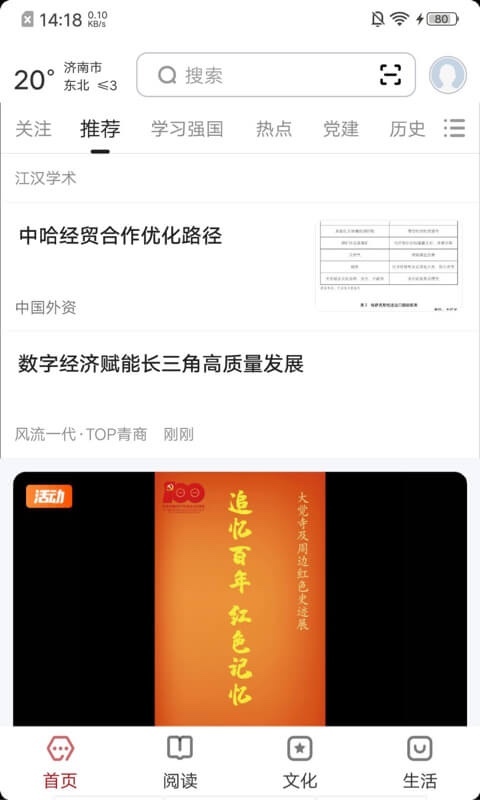Switch to the 阅读 bottom tab
480x800 pixels.
point(180,763)
